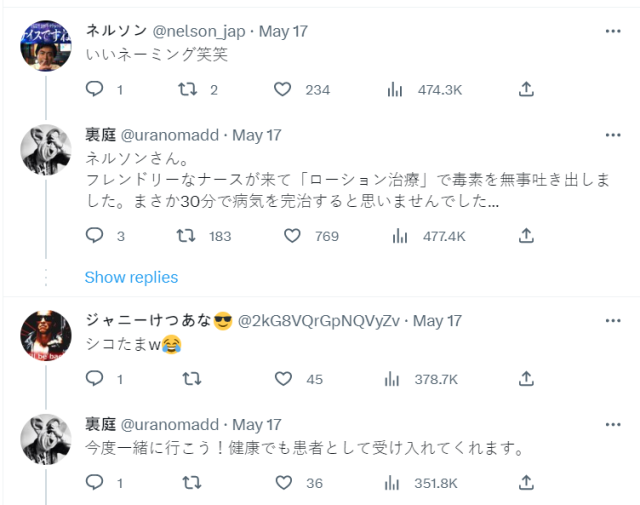Expand the Show replies link

tap(131, 277)
